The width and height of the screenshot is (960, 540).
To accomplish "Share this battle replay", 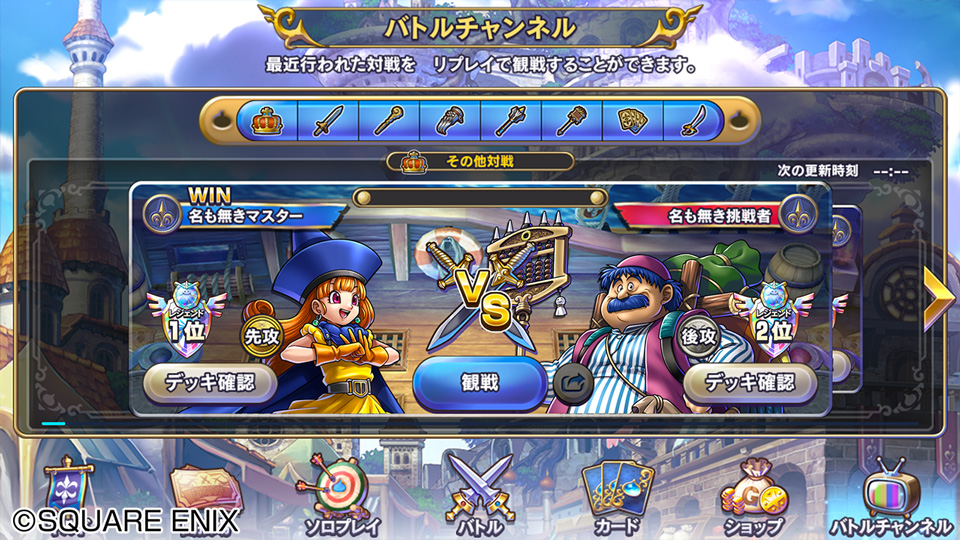I will point(572,383).
